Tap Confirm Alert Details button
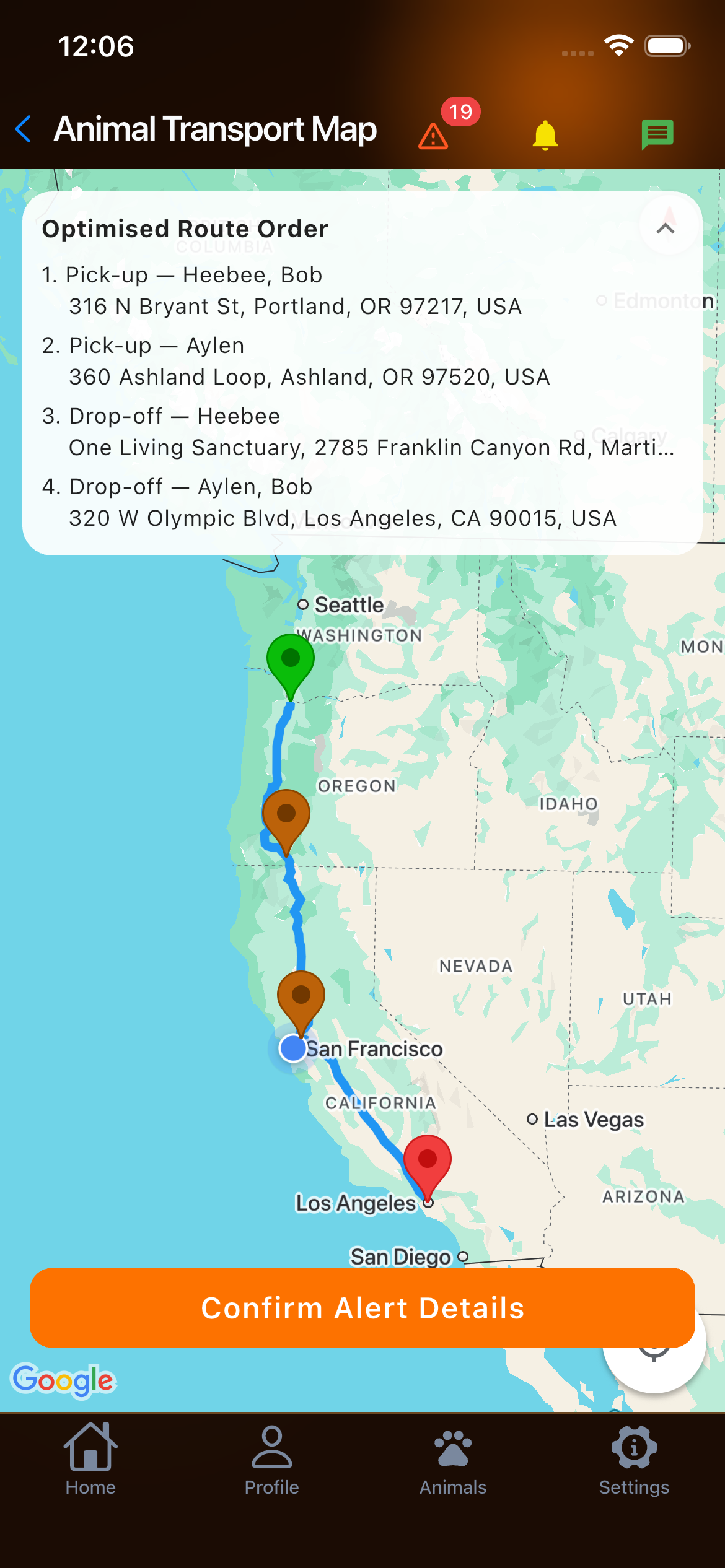Viewport: 725px width, 1568px height. 362,1307
